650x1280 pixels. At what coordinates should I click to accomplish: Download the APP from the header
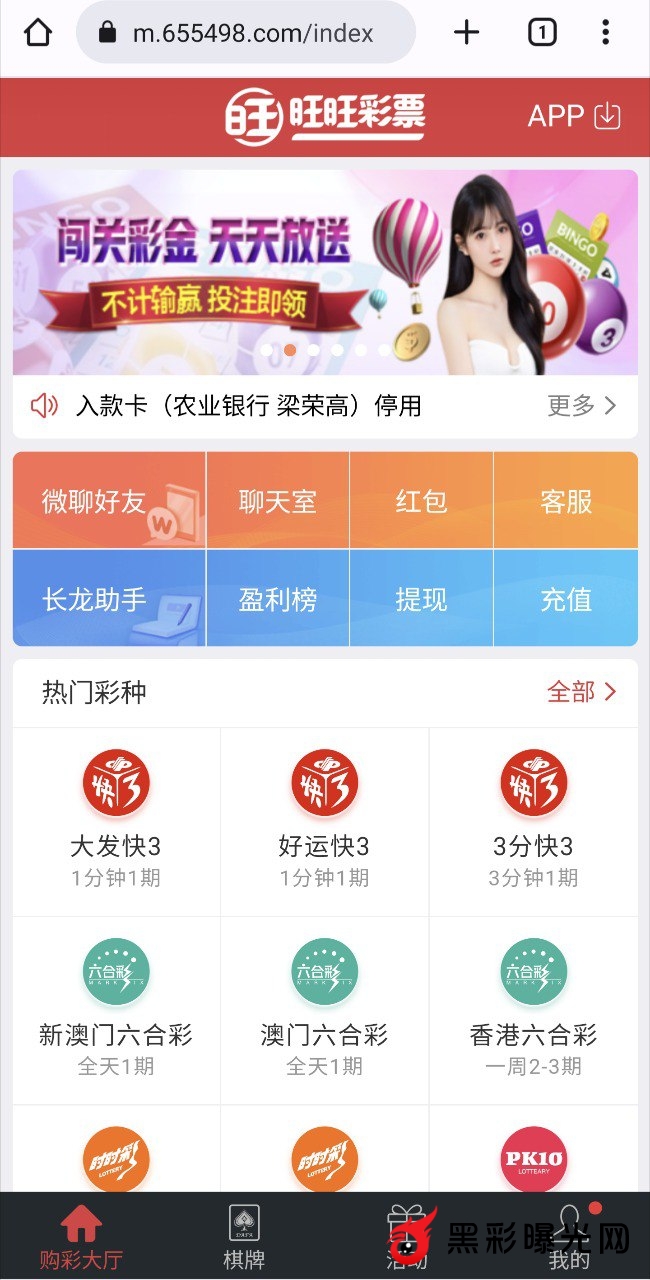coord(574,116)
